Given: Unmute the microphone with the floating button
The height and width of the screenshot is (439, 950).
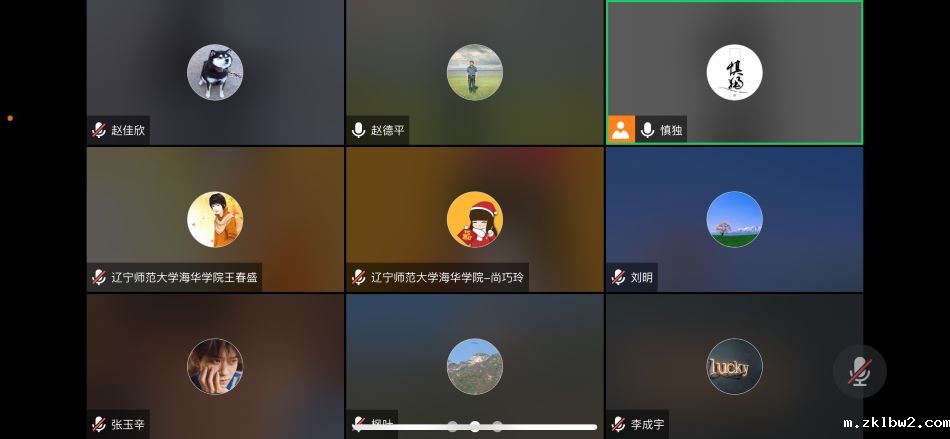Looking at the screenshot, I should [859, 371].
